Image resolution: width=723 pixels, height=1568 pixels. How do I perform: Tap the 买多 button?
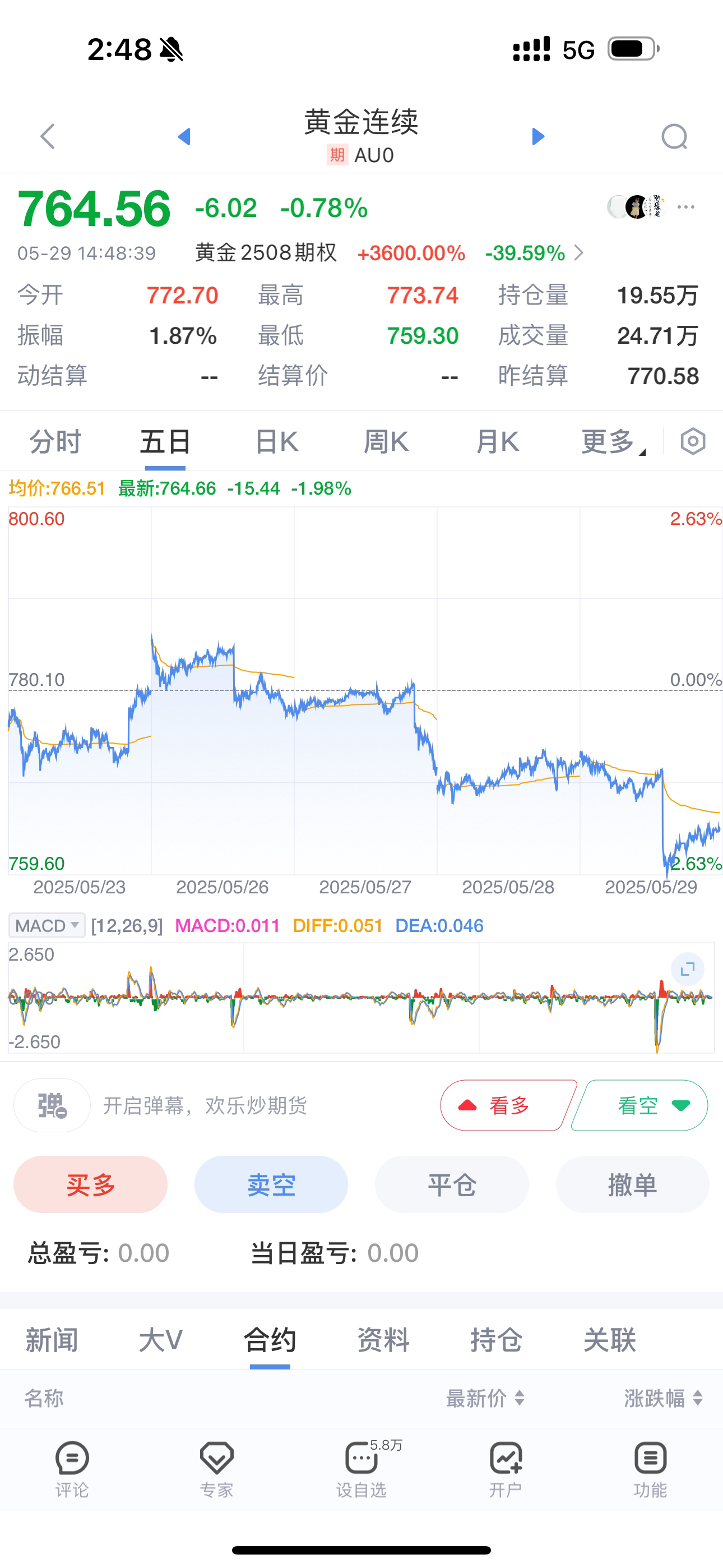coord(91,1184)
